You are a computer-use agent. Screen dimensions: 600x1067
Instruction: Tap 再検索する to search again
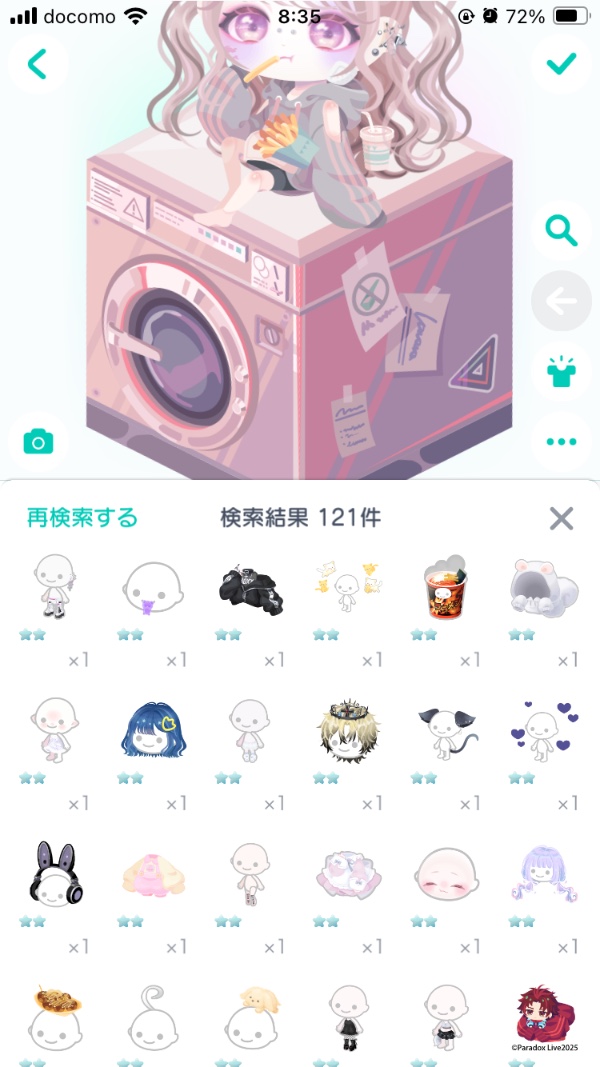(x=82, y=517)
